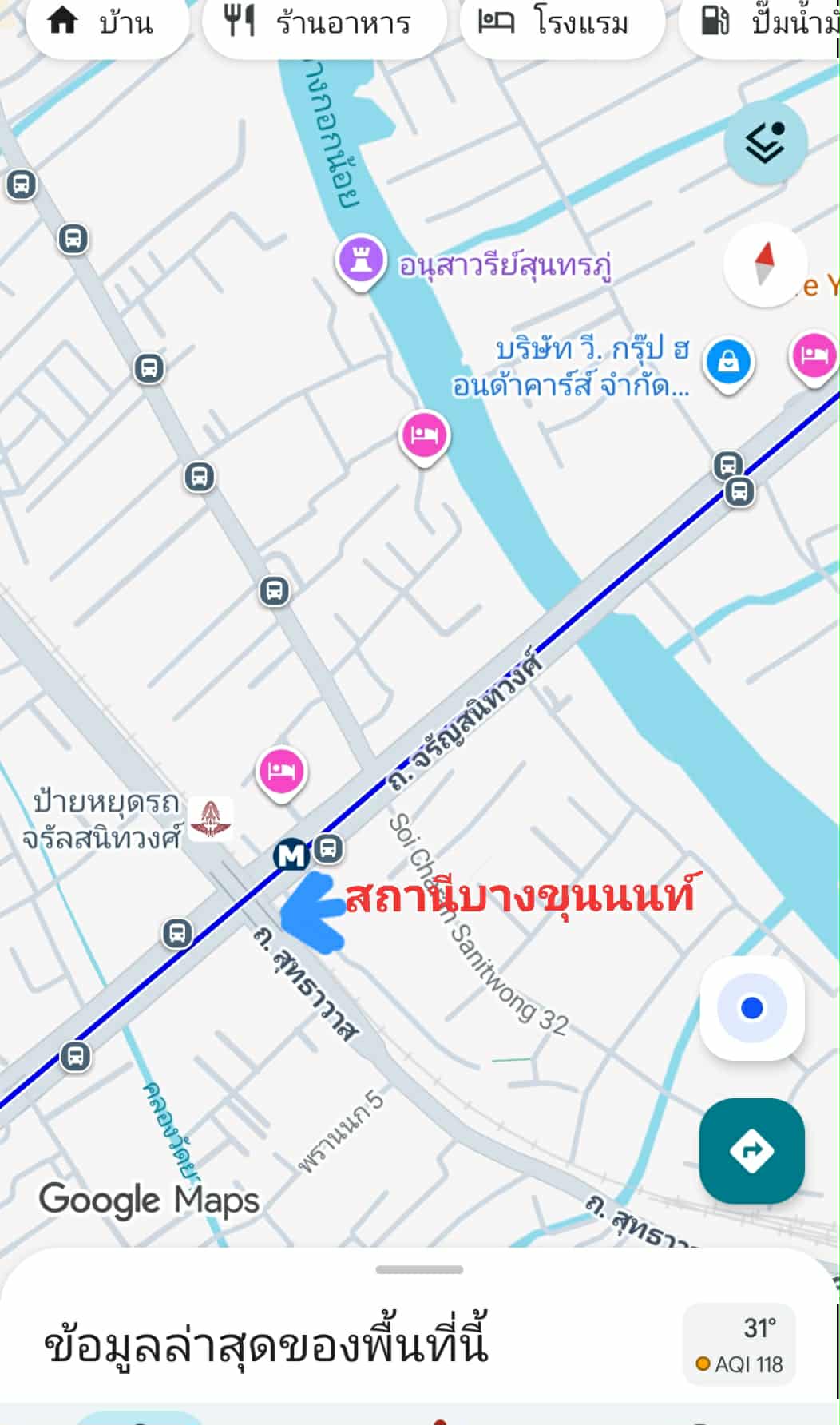Center map on my current location
The image size is (840, 1425).
click(751, 1008)
